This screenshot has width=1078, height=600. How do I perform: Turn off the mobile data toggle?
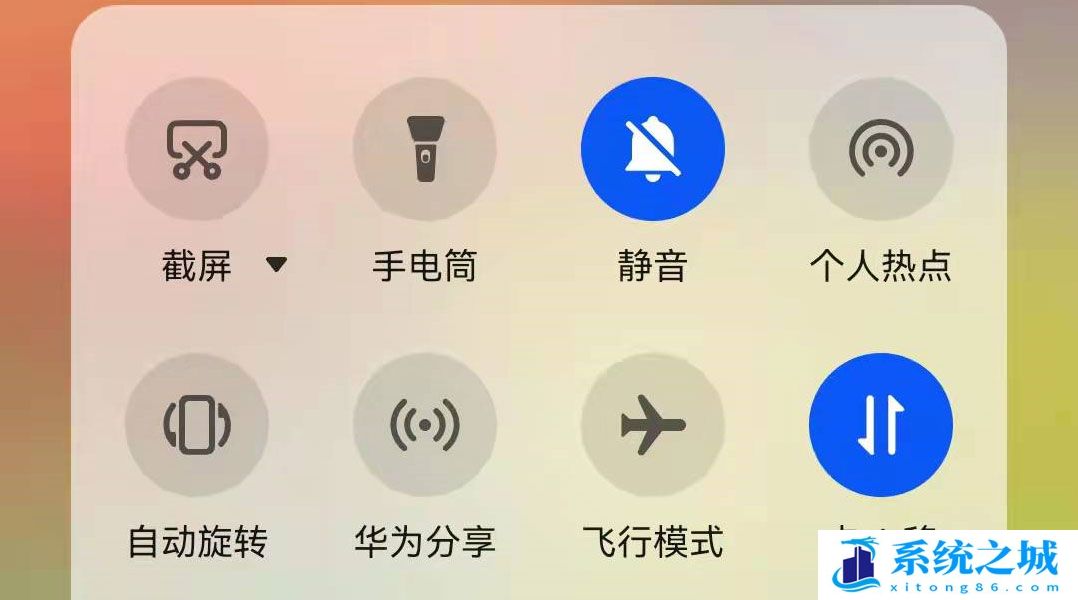tap(881, 425)
